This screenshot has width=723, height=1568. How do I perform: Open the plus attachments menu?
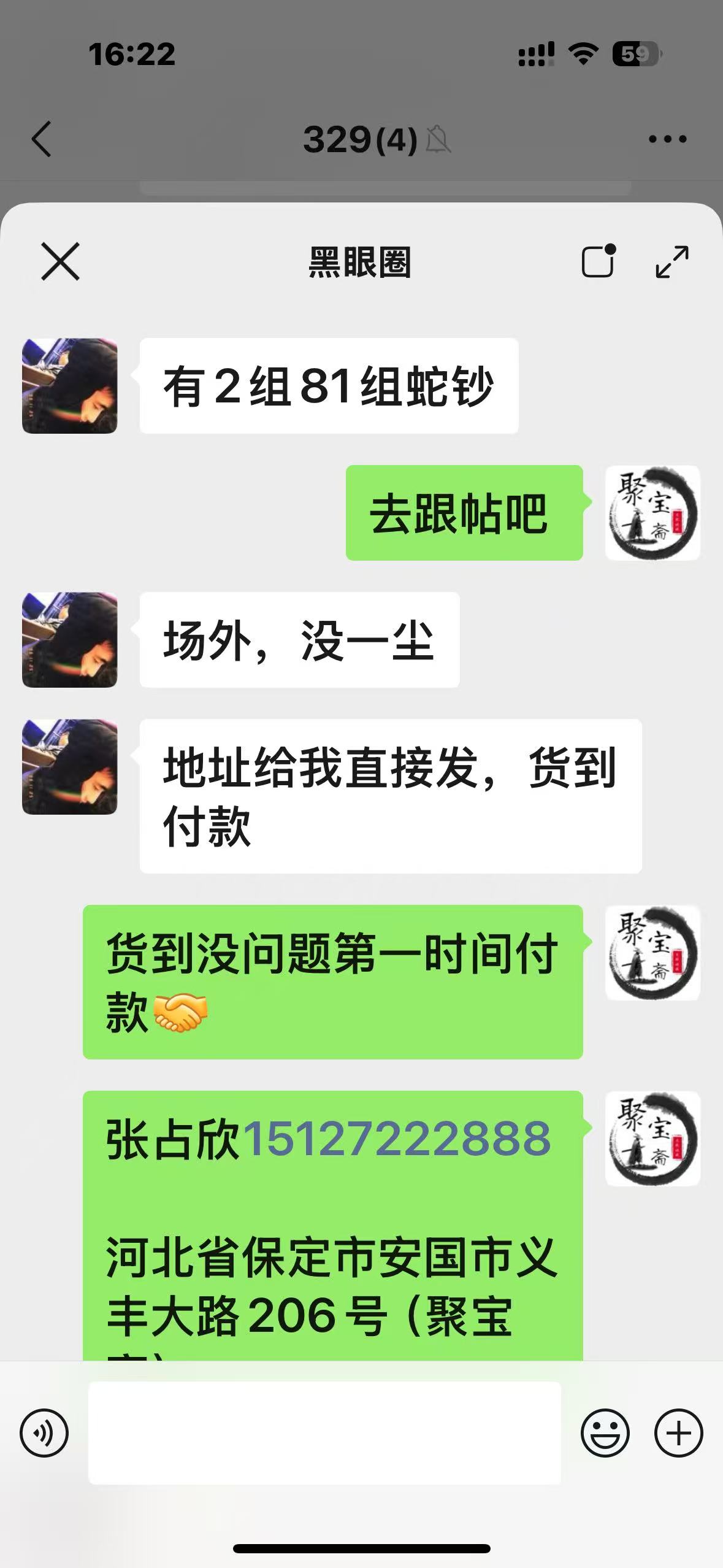[679, 1433]
